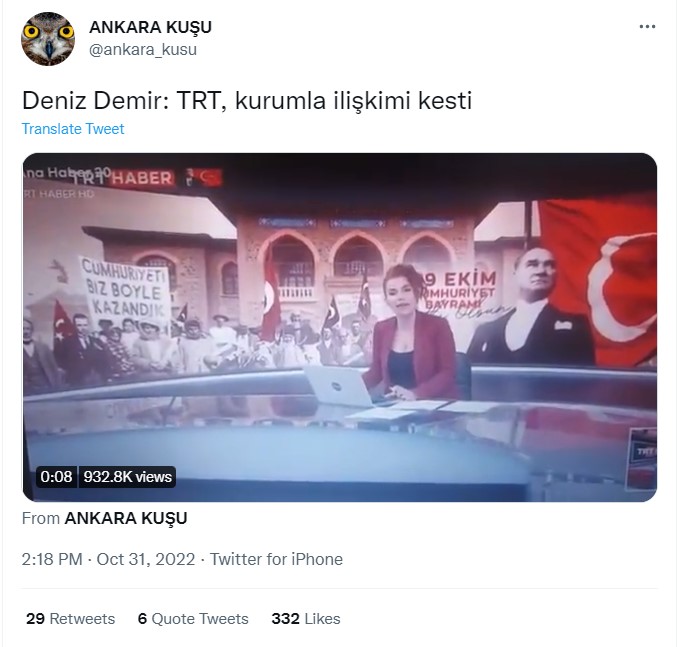View the 29 Retweets list
This screenshot has width=677, height=647.
tap(70, 618)
